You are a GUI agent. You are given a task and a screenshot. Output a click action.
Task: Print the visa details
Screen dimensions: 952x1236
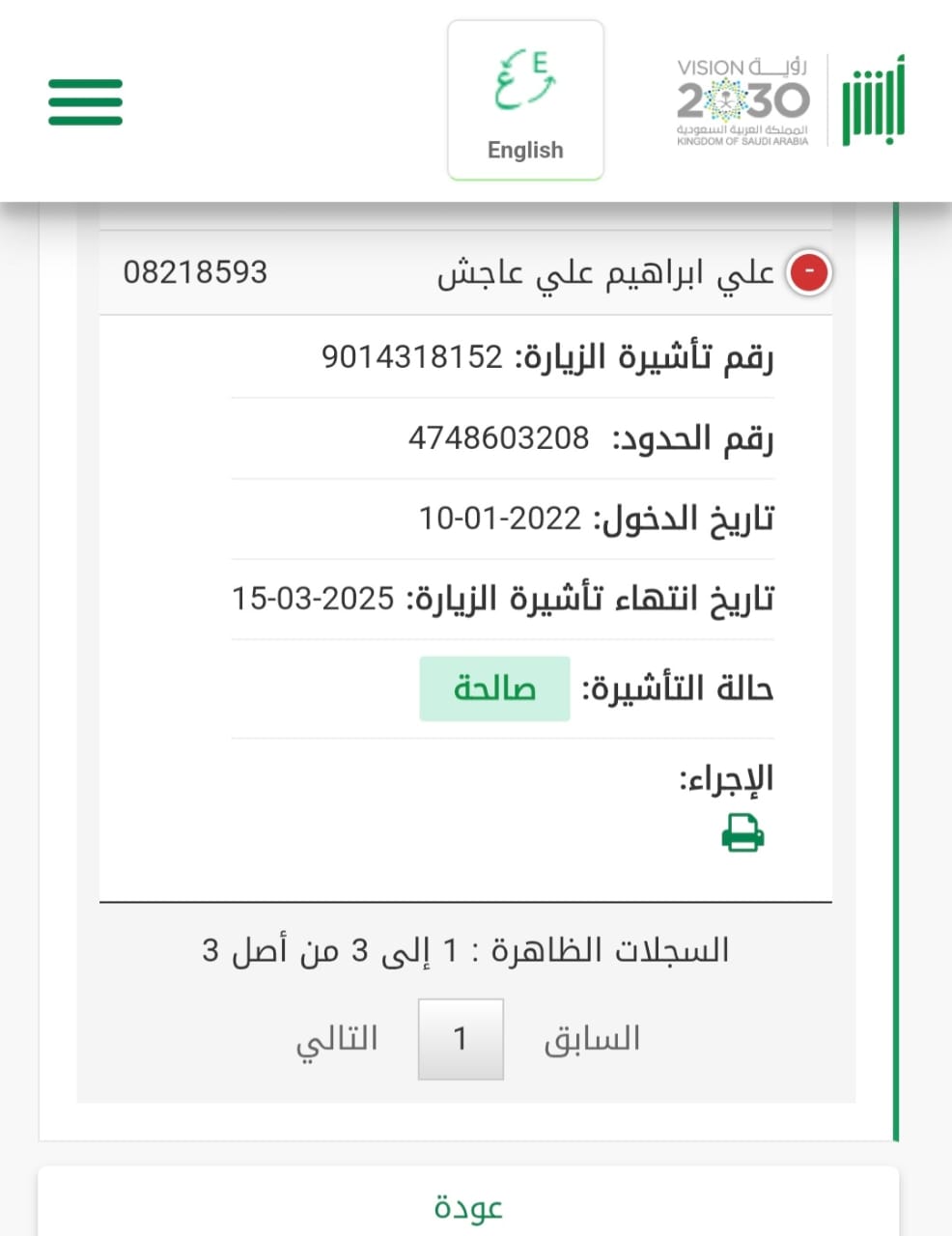[742, 832]
